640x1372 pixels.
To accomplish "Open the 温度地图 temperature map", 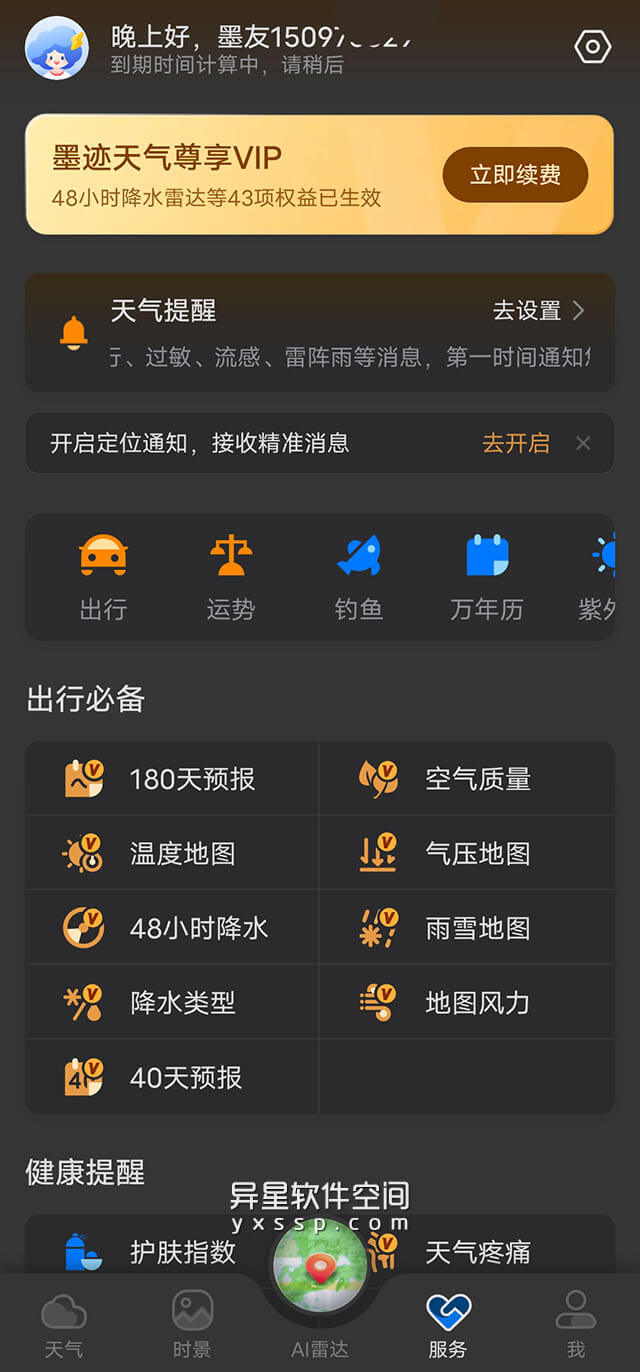I will click(172, 854).
